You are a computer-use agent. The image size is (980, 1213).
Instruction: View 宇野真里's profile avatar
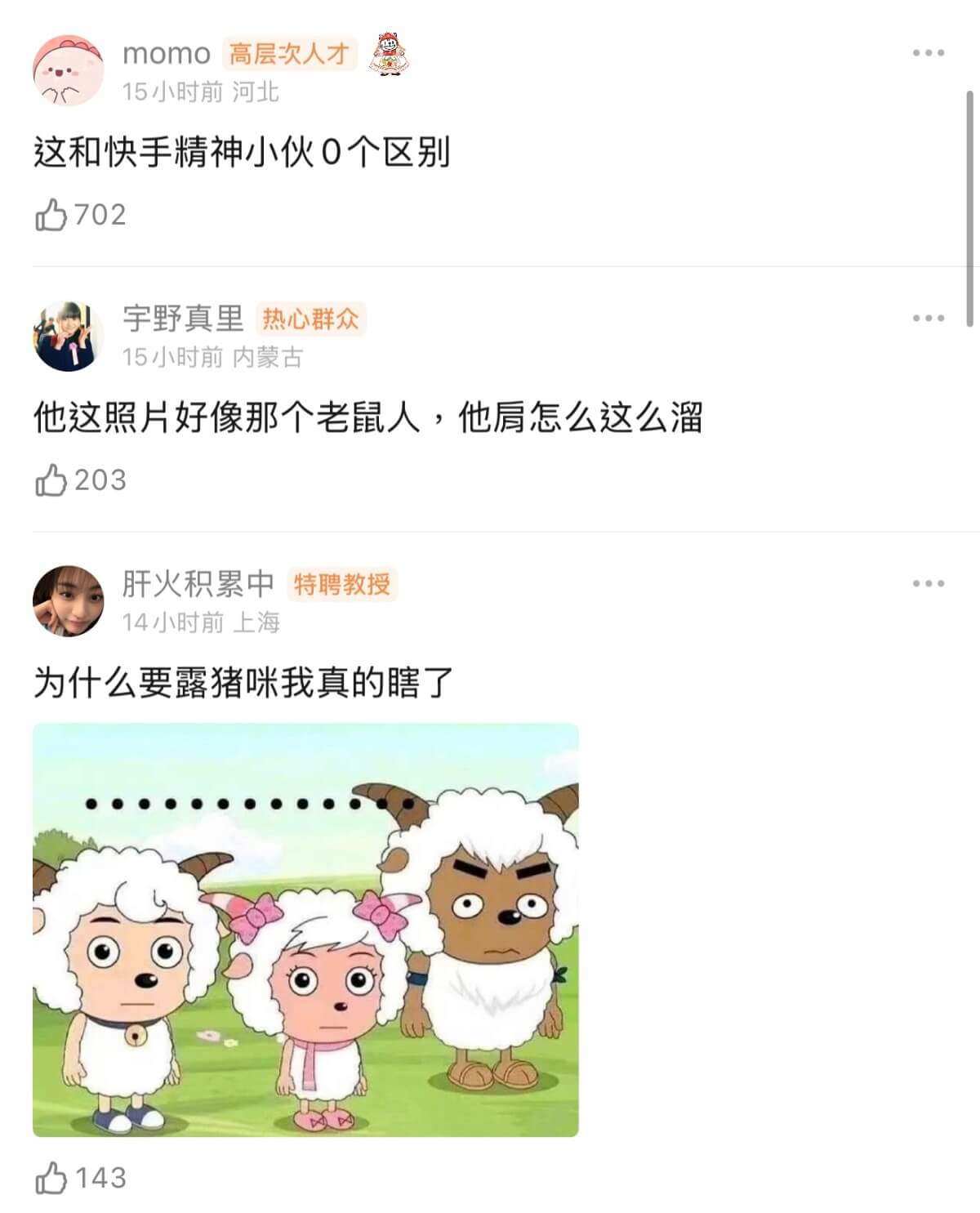(68, 336)
